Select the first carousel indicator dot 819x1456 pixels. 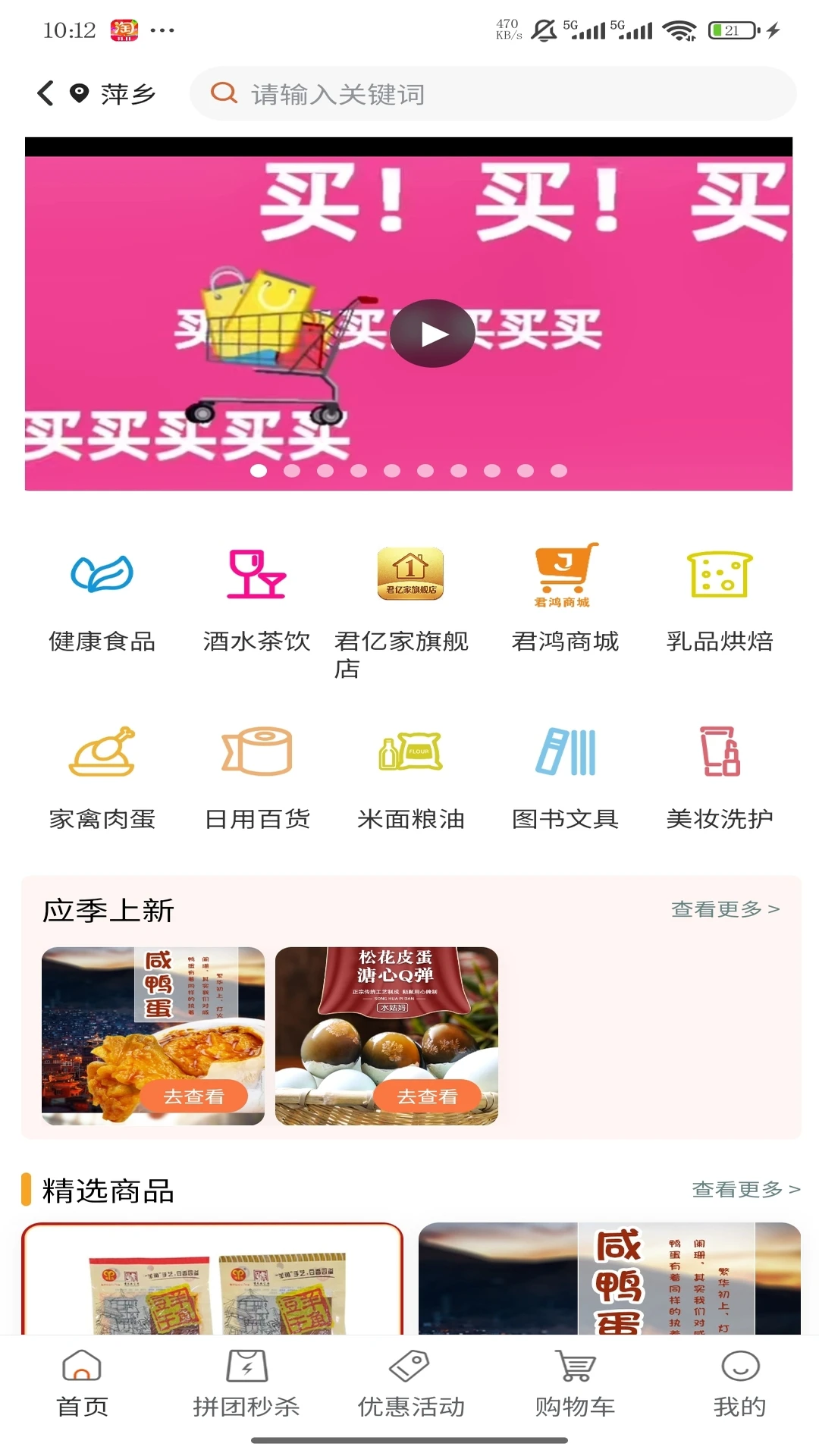[x=258, y=470]
